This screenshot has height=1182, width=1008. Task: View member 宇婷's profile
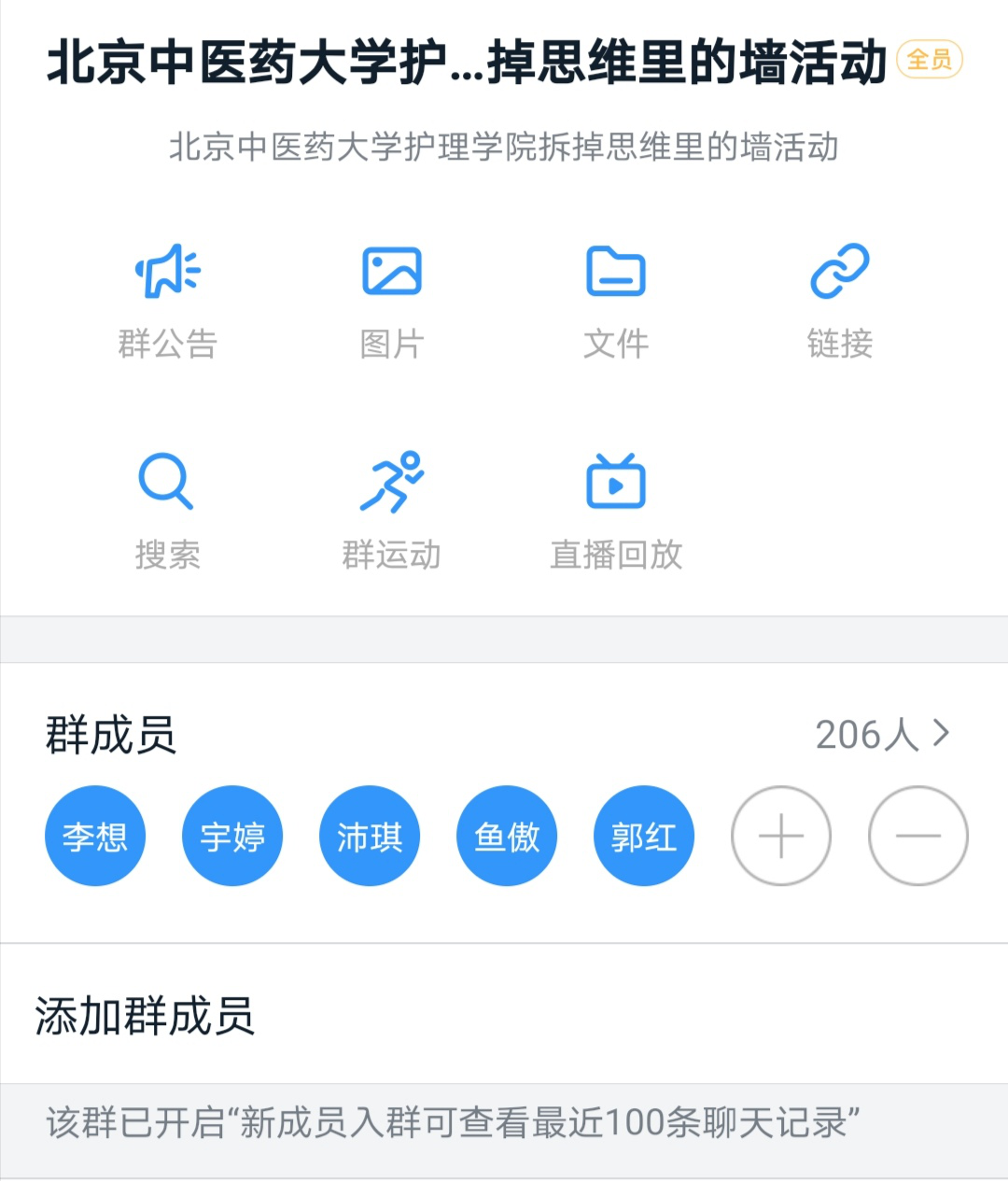click(232, 836)
